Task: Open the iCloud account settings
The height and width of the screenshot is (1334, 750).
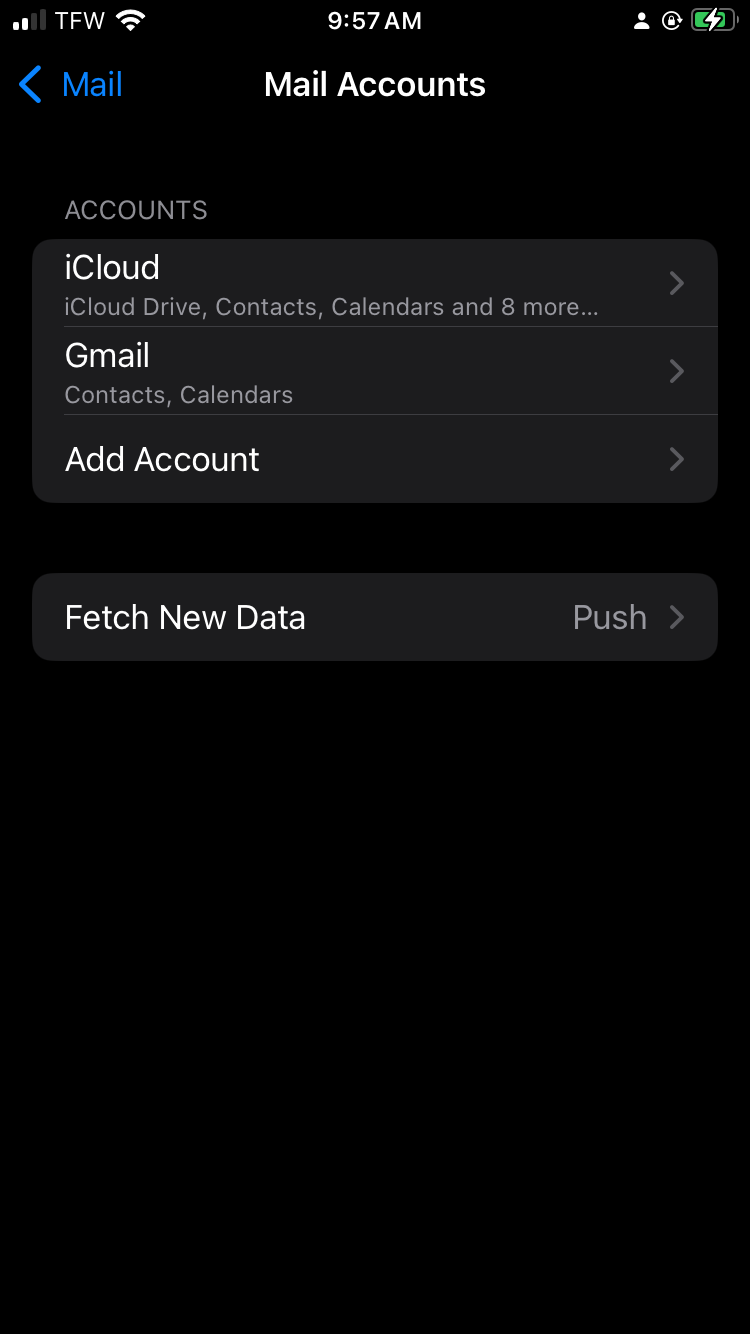Action: coord(374,283)
